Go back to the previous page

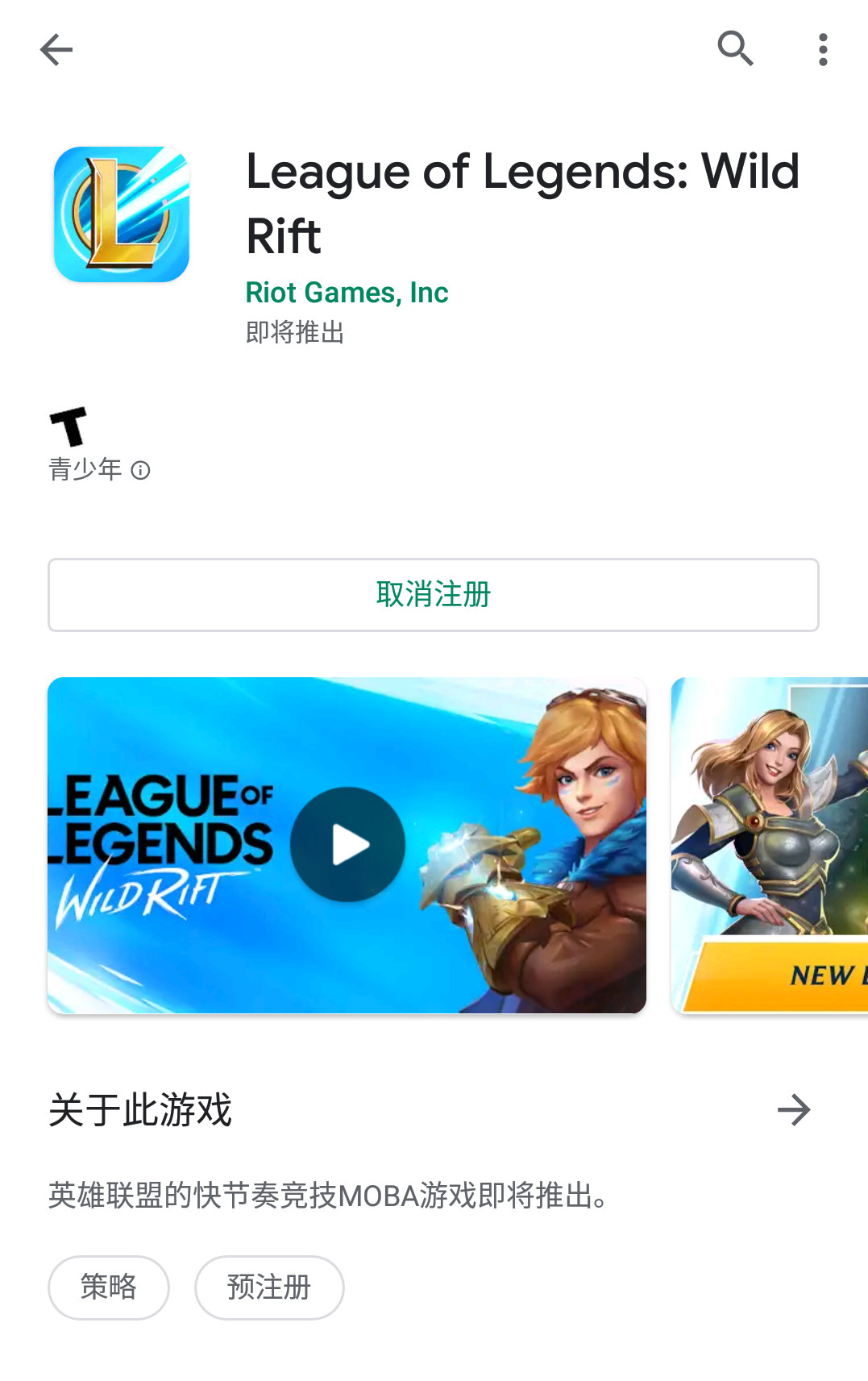(x=56, y=50)
